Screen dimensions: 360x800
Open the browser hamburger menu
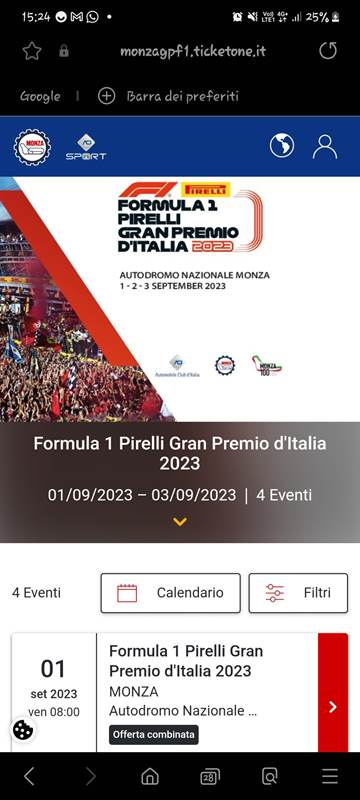point(330,776)
